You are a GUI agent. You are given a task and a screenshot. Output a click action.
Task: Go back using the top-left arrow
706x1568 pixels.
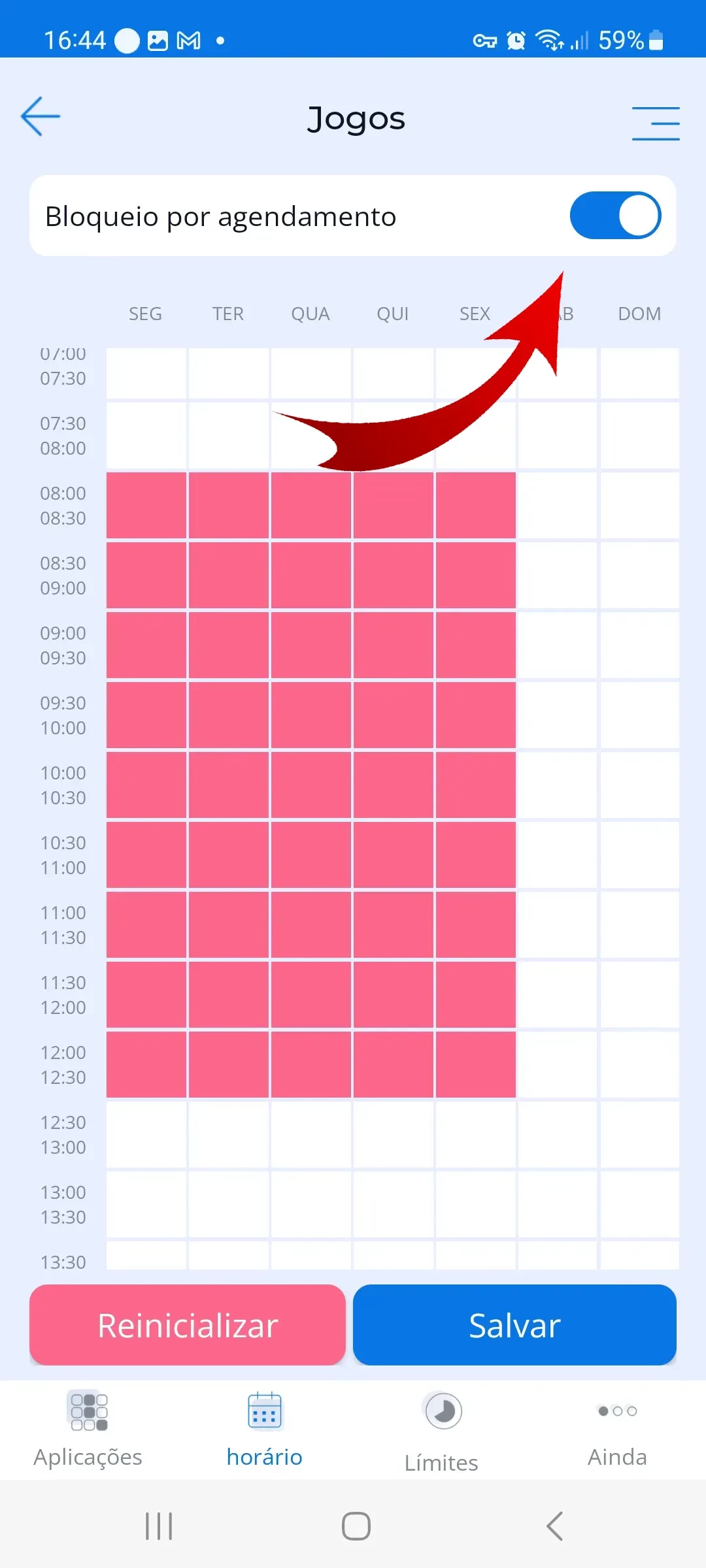point(41,117)
